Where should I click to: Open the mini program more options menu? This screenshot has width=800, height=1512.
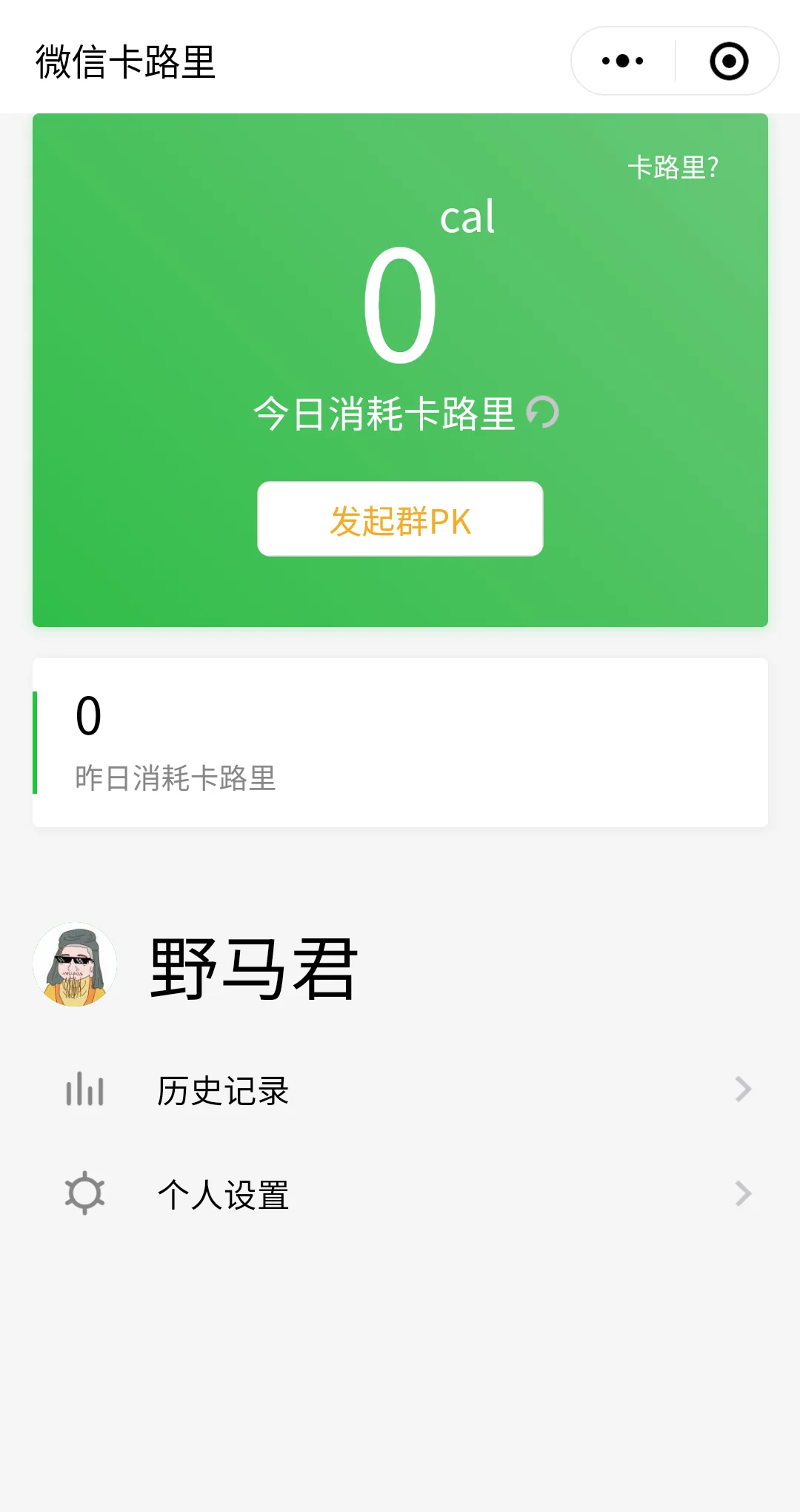(622, 61)
